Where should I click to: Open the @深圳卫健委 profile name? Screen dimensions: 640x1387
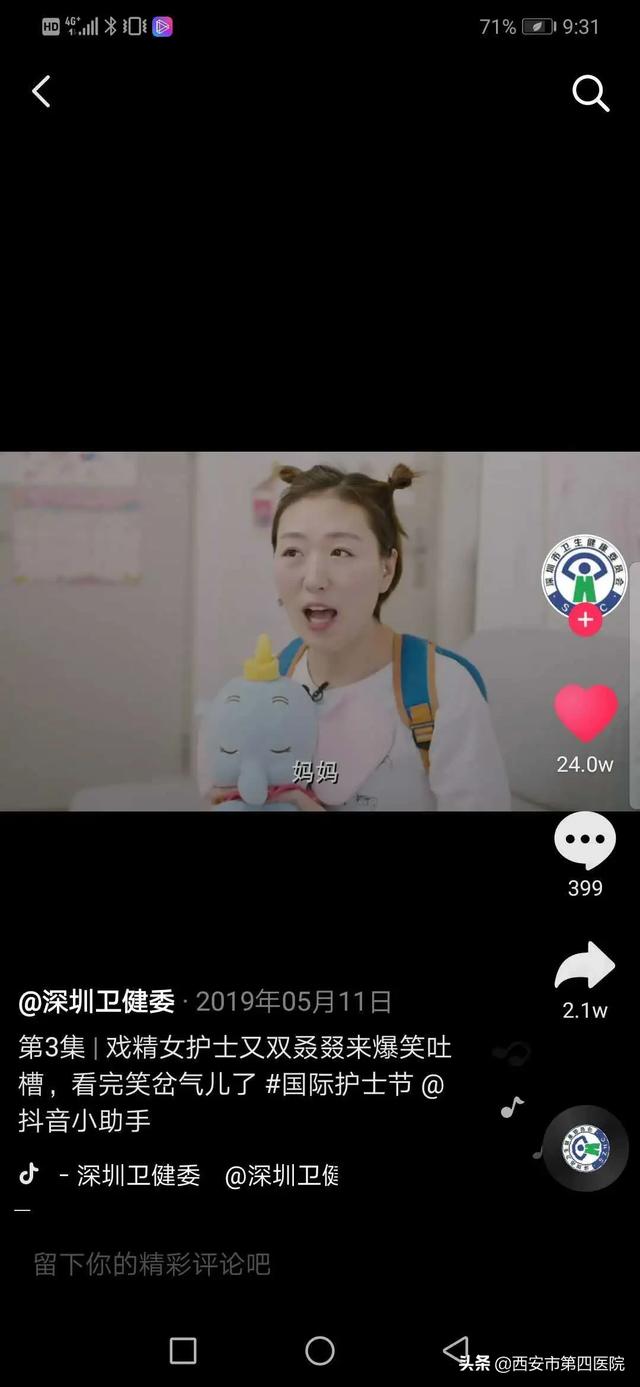[x=97, y=1001]
